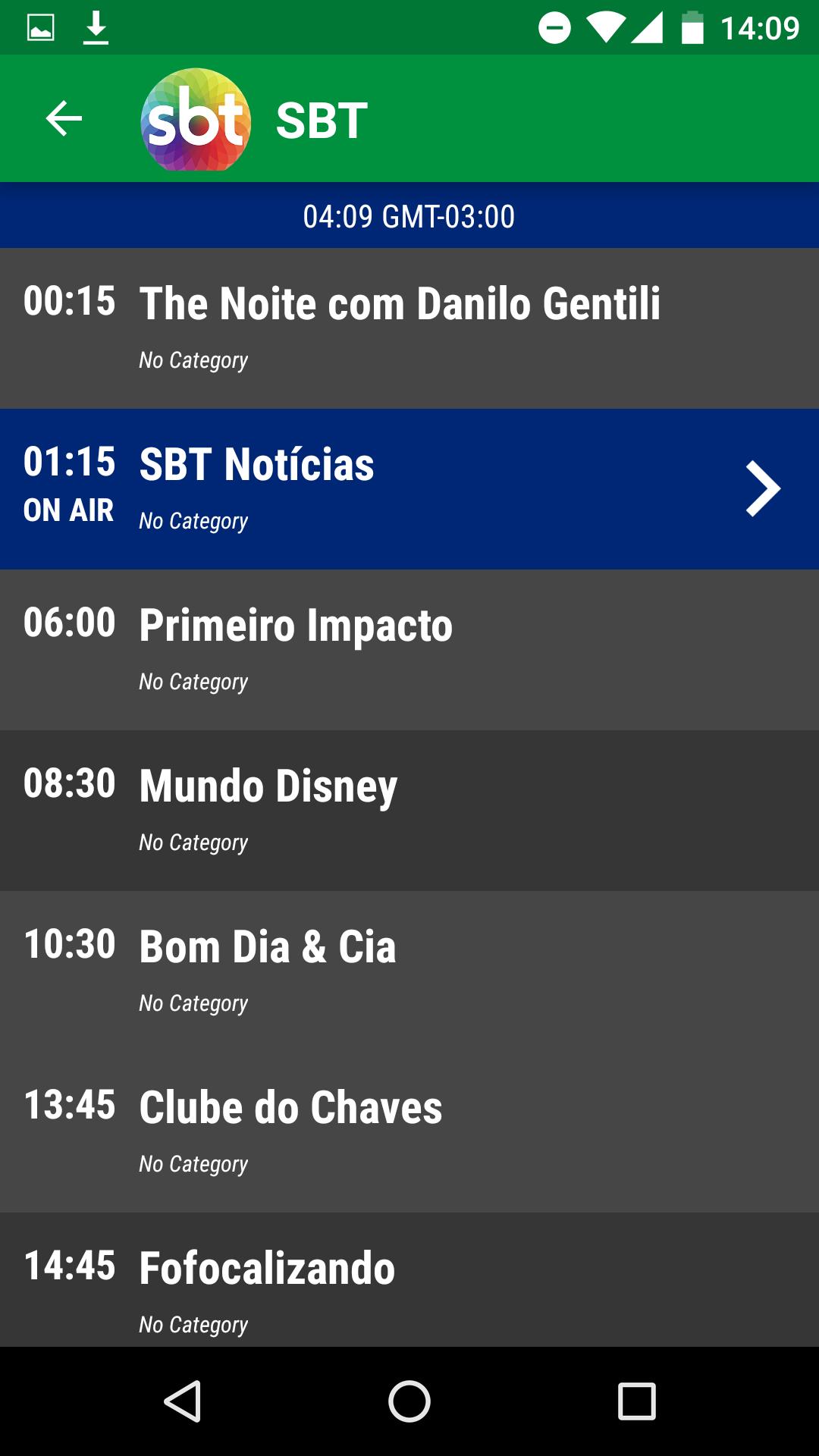The image size is (819, 1456).
Task: Open the recent apps overview
Action: click(x=637, y=1401)
